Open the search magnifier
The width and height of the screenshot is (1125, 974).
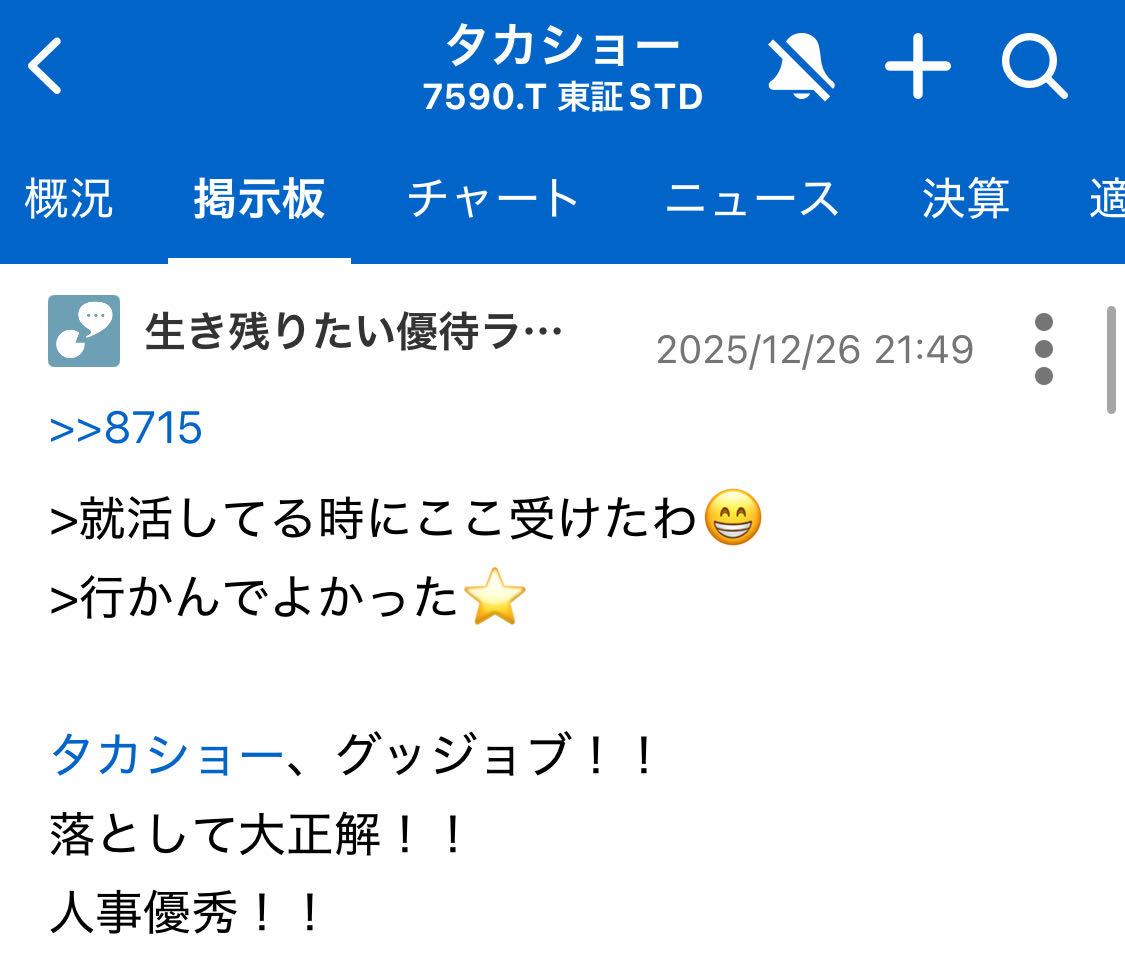[1034, 67]
